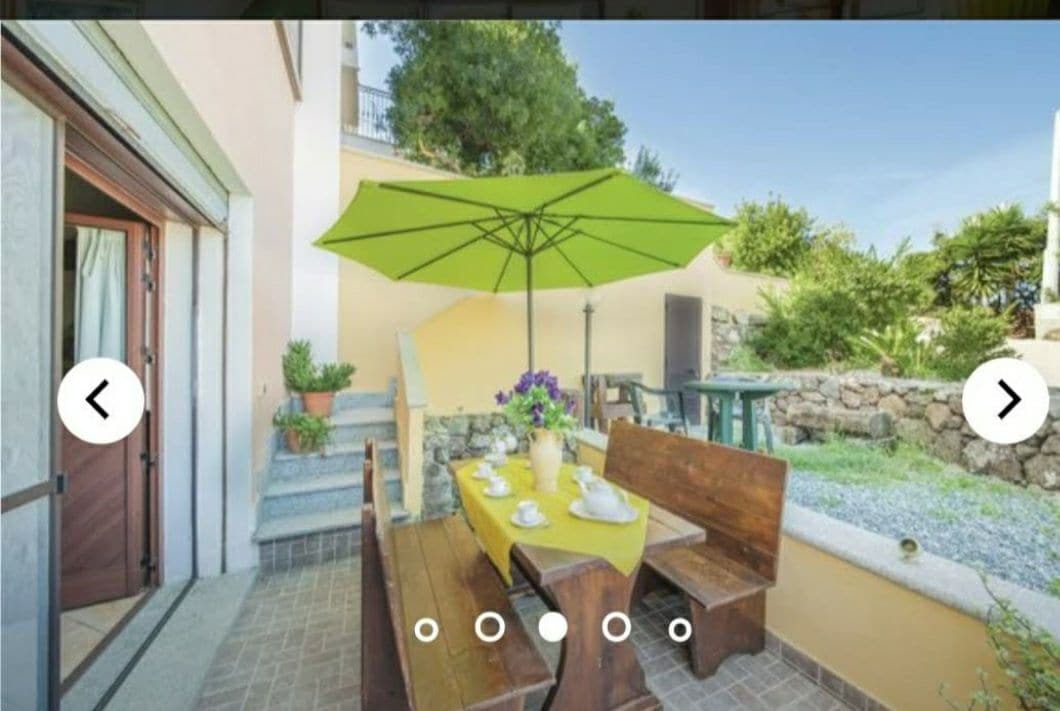Select the second page indicator dot
The height and width of the screenshot is (711, 1060).
490,627
